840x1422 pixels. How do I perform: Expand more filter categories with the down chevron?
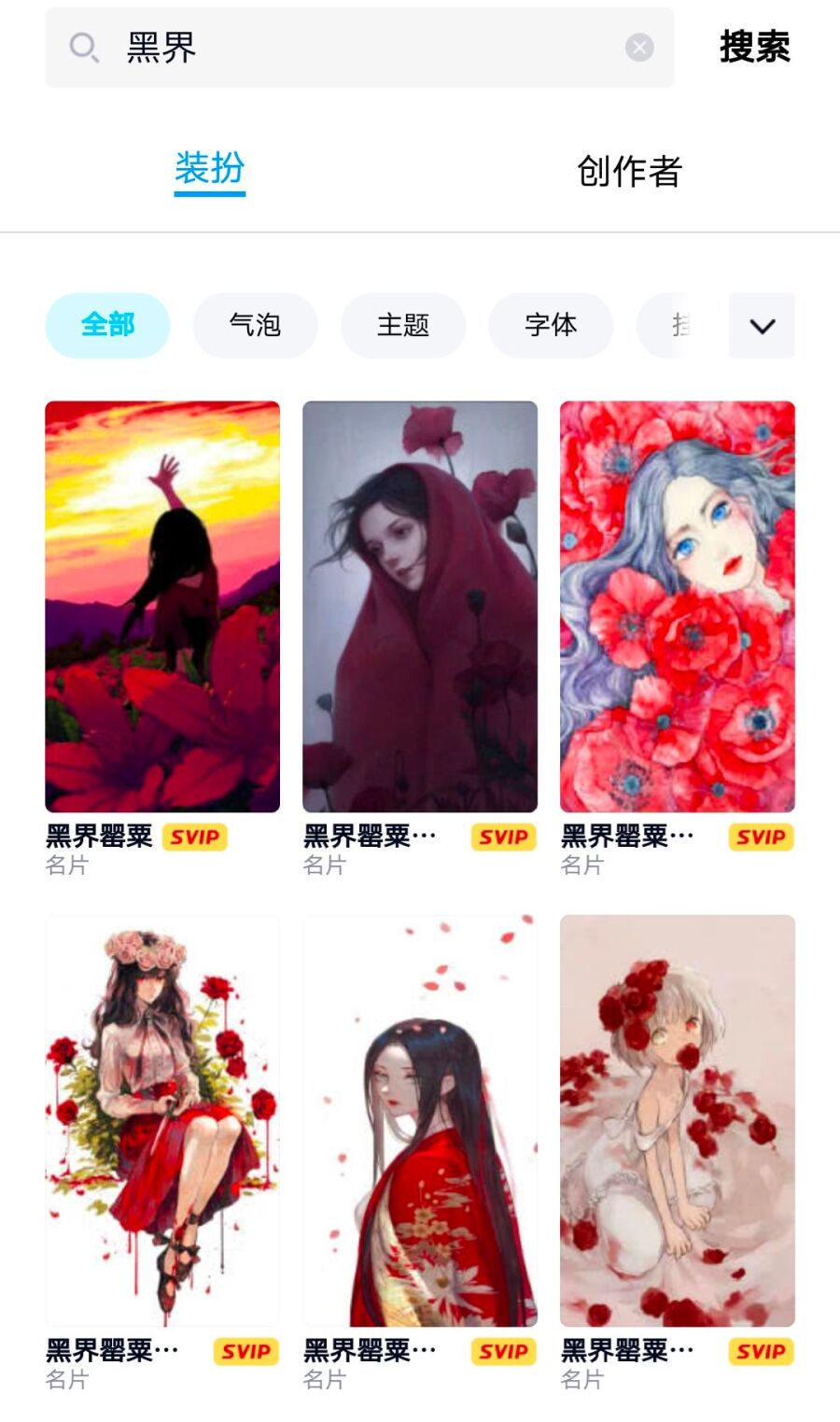point(762,325)
